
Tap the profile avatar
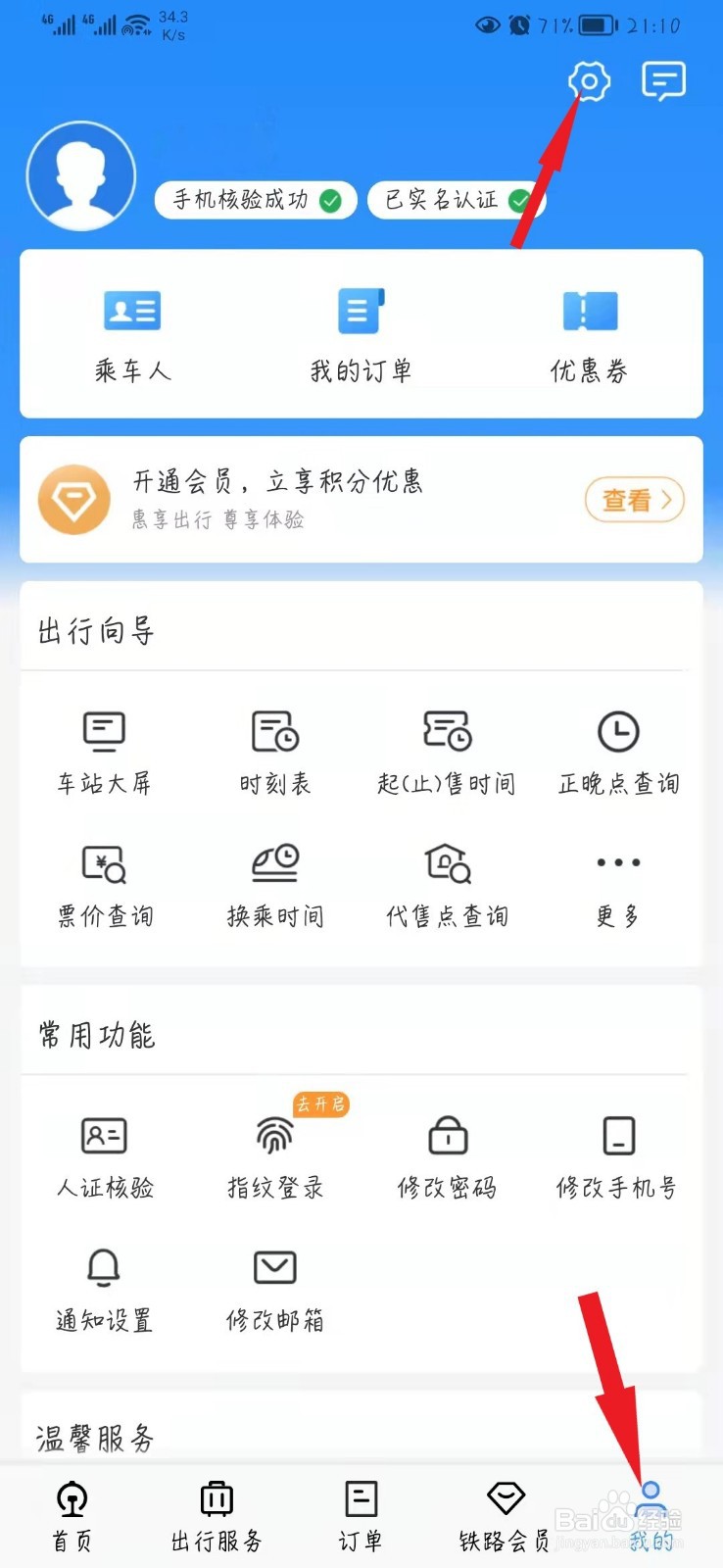pyautogui.click(x=81, y=176)
